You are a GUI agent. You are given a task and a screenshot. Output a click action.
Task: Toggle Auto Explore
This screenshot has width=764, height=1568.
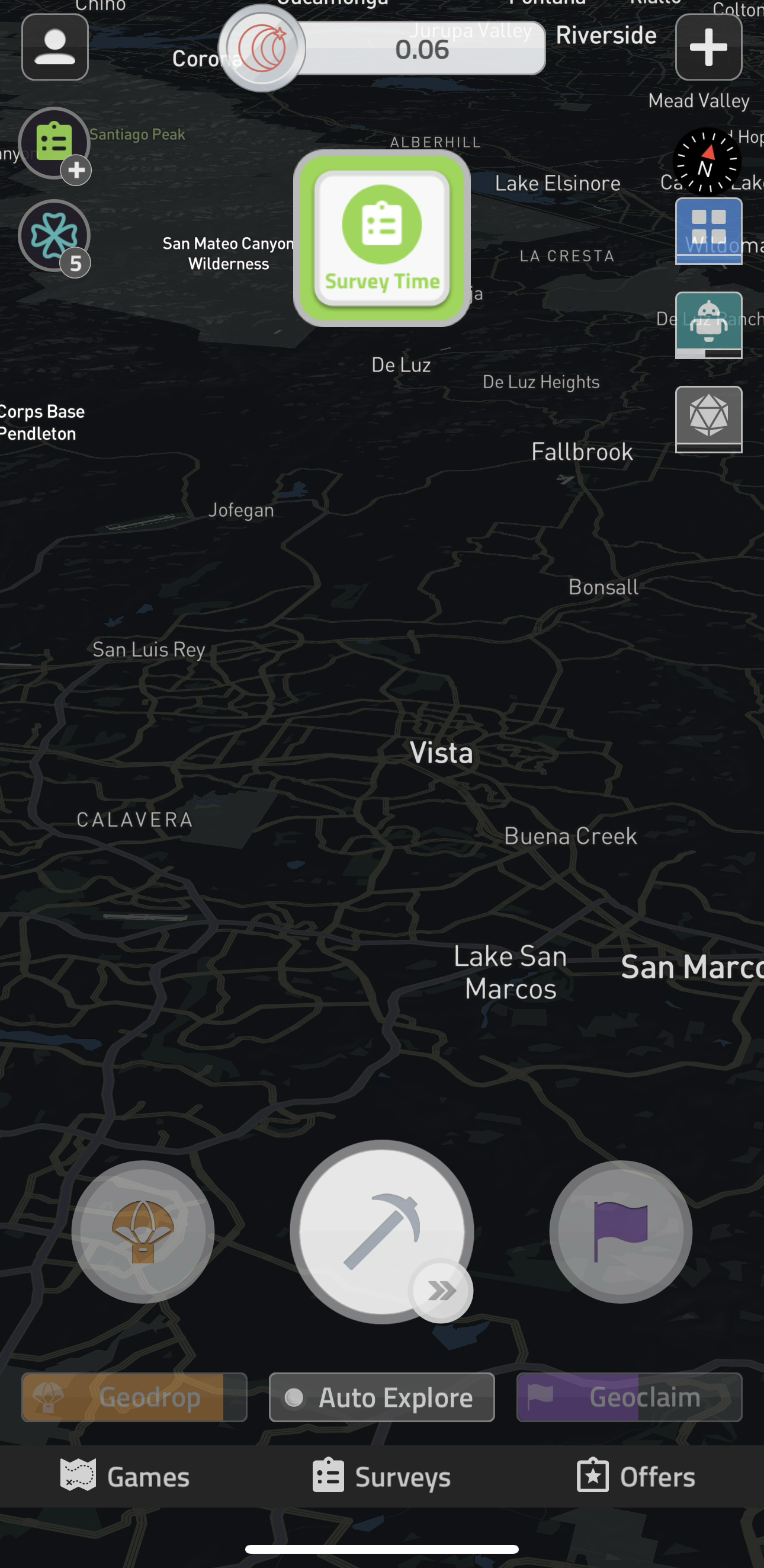pyautogui.click(x=381, y=1397)
